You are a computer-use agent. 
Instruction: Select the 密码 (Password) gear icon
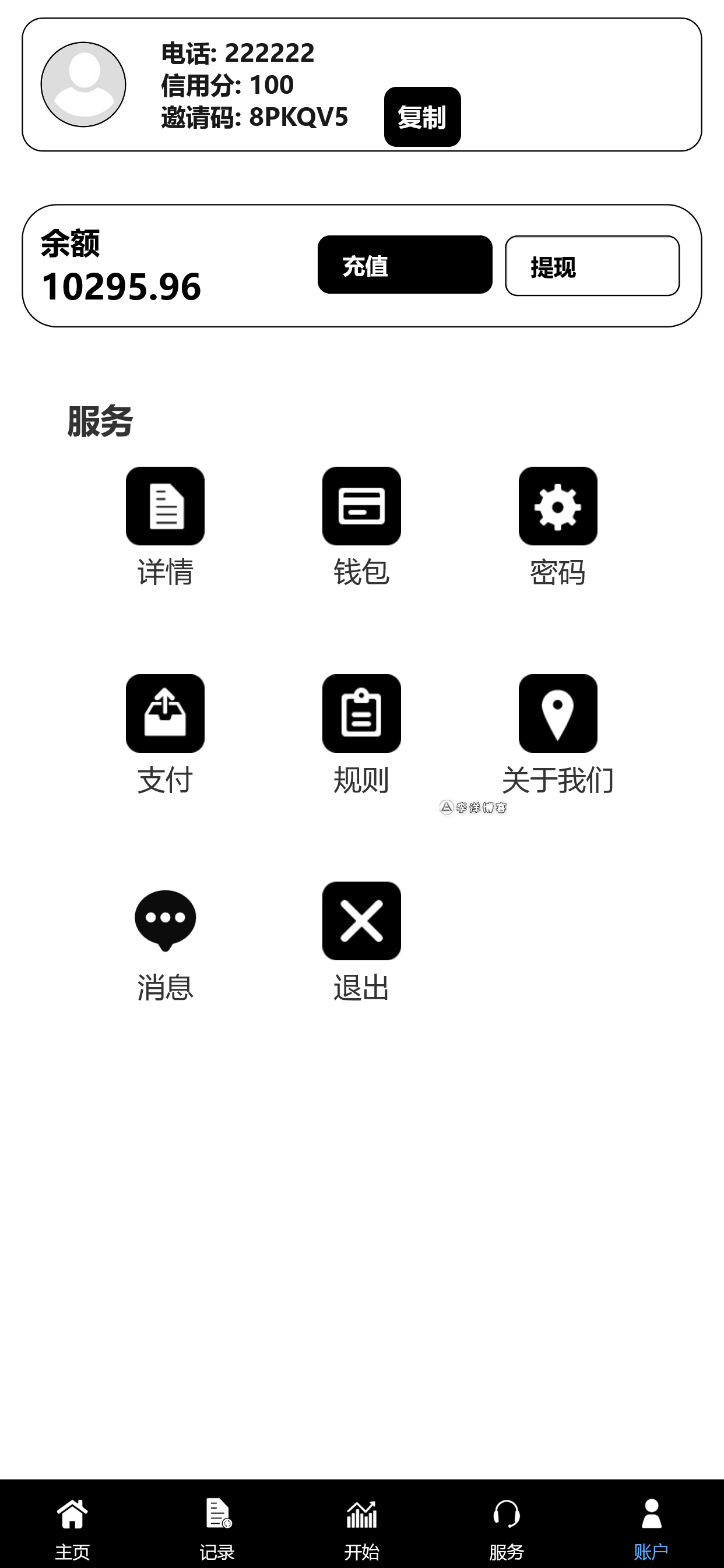coord(557,506)
